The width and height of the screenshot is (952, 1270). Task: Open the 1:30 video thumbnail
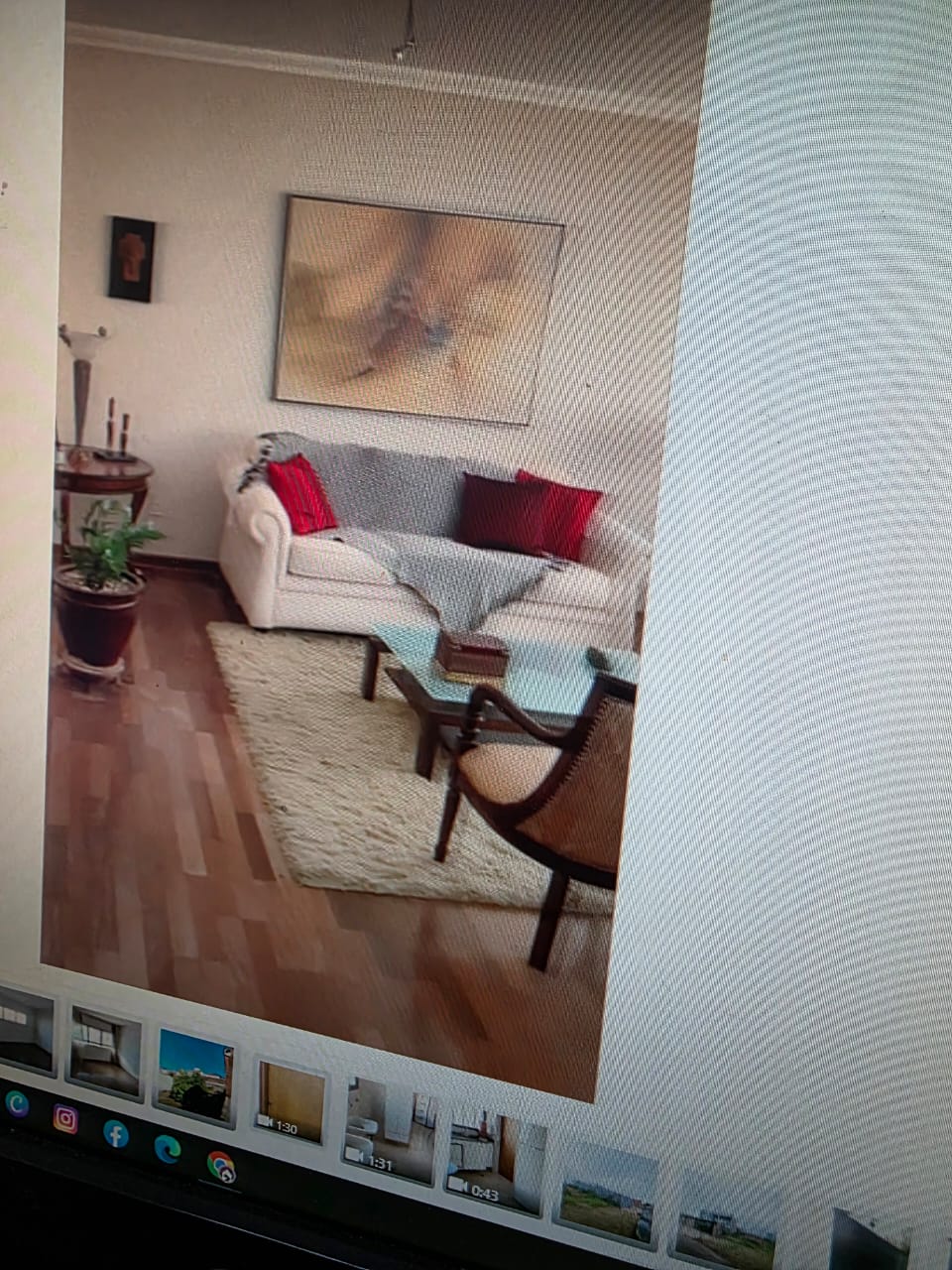coord(291,1099)
